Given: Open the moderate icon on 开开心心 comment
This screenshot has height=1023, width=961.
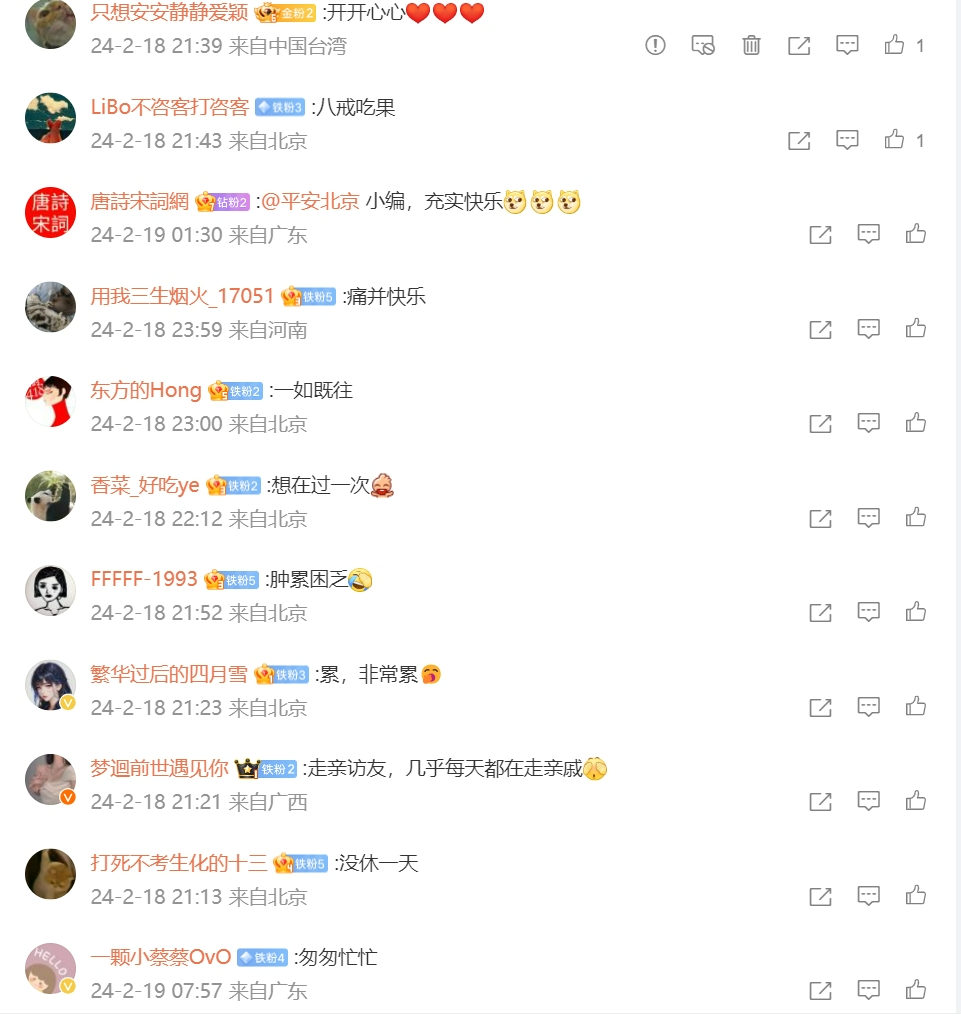Looking at the screenshot, I should [x=703, y=45].
